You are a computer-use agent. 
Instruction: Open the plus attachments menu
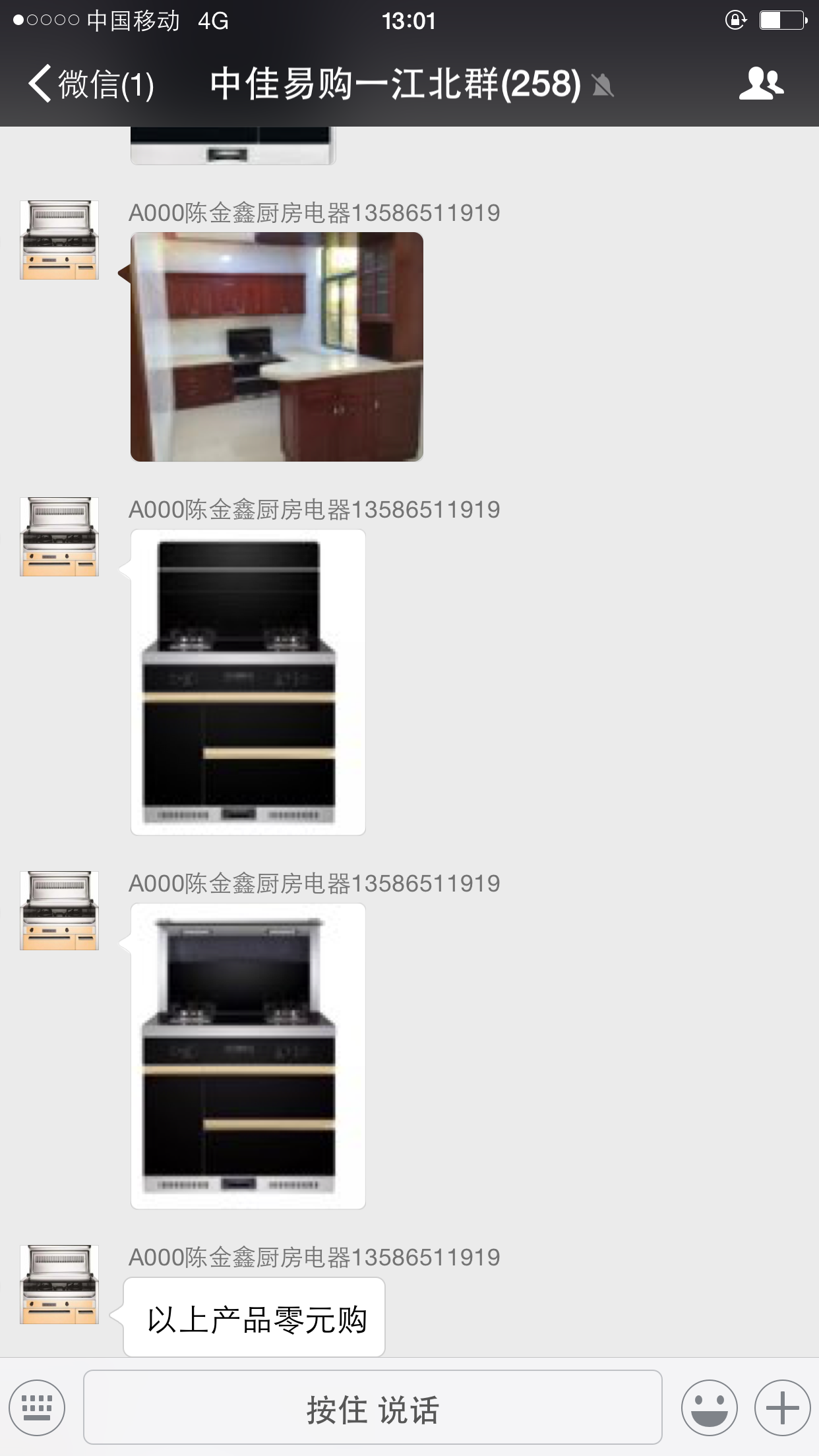[x=782, y=1408]
